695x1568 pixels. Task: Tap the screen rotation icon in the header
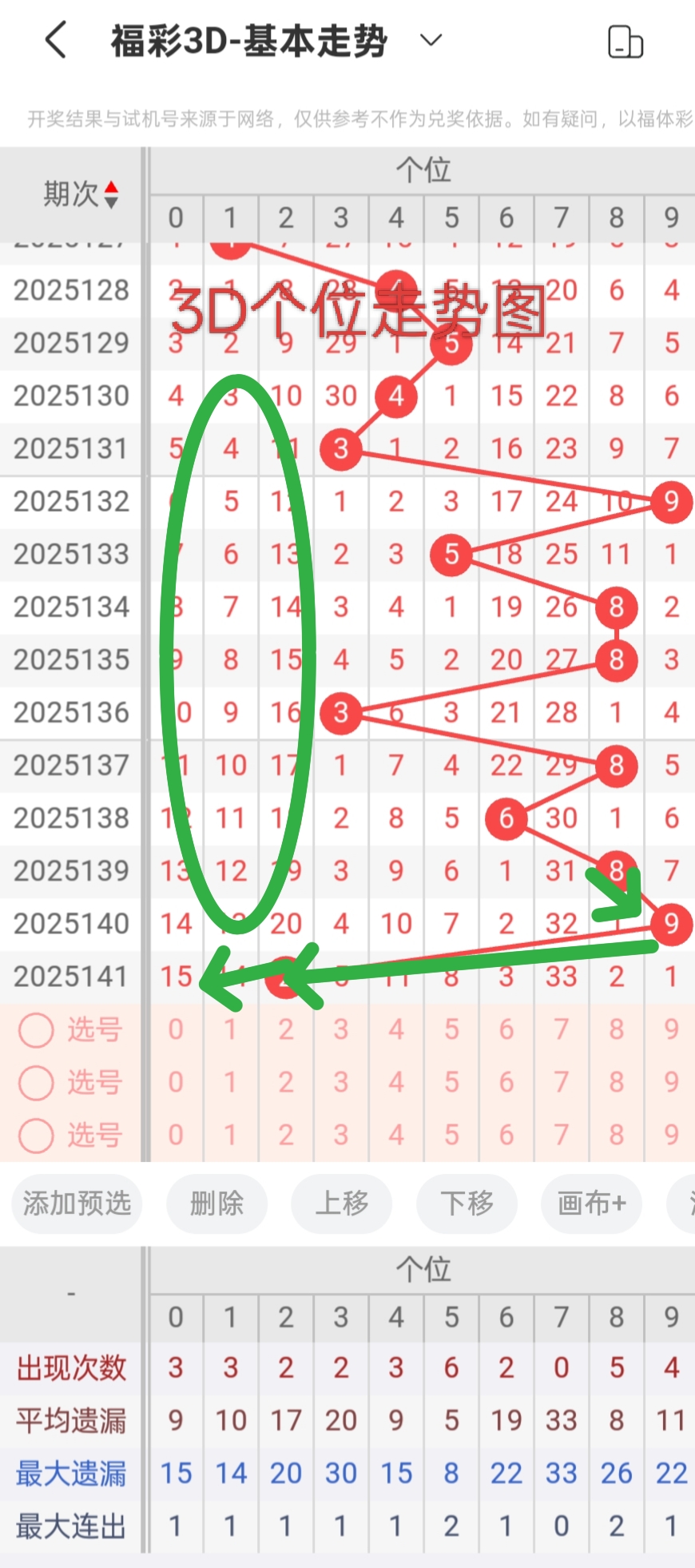tap(625, 42)
